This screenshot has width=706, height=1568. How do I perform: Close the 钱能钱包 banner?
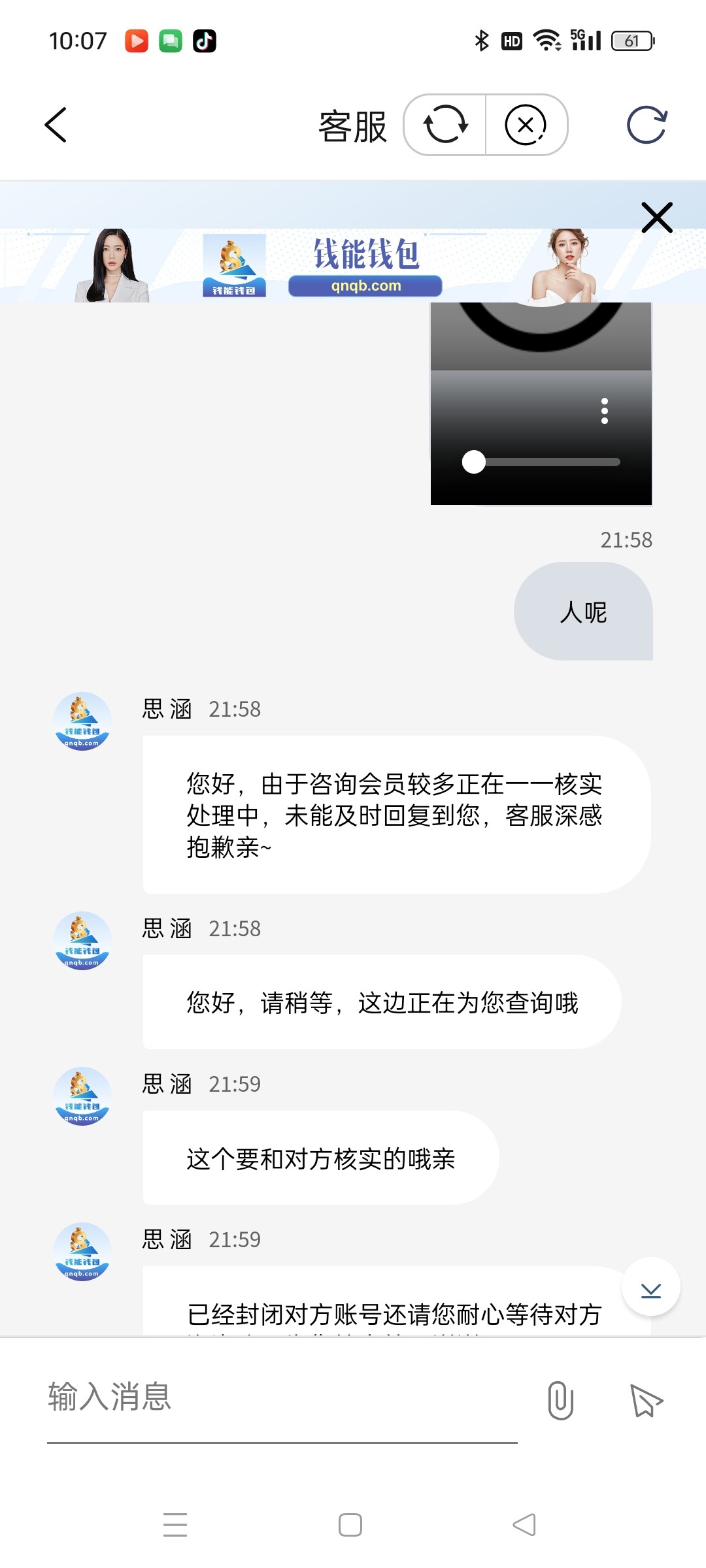point(657,218)
